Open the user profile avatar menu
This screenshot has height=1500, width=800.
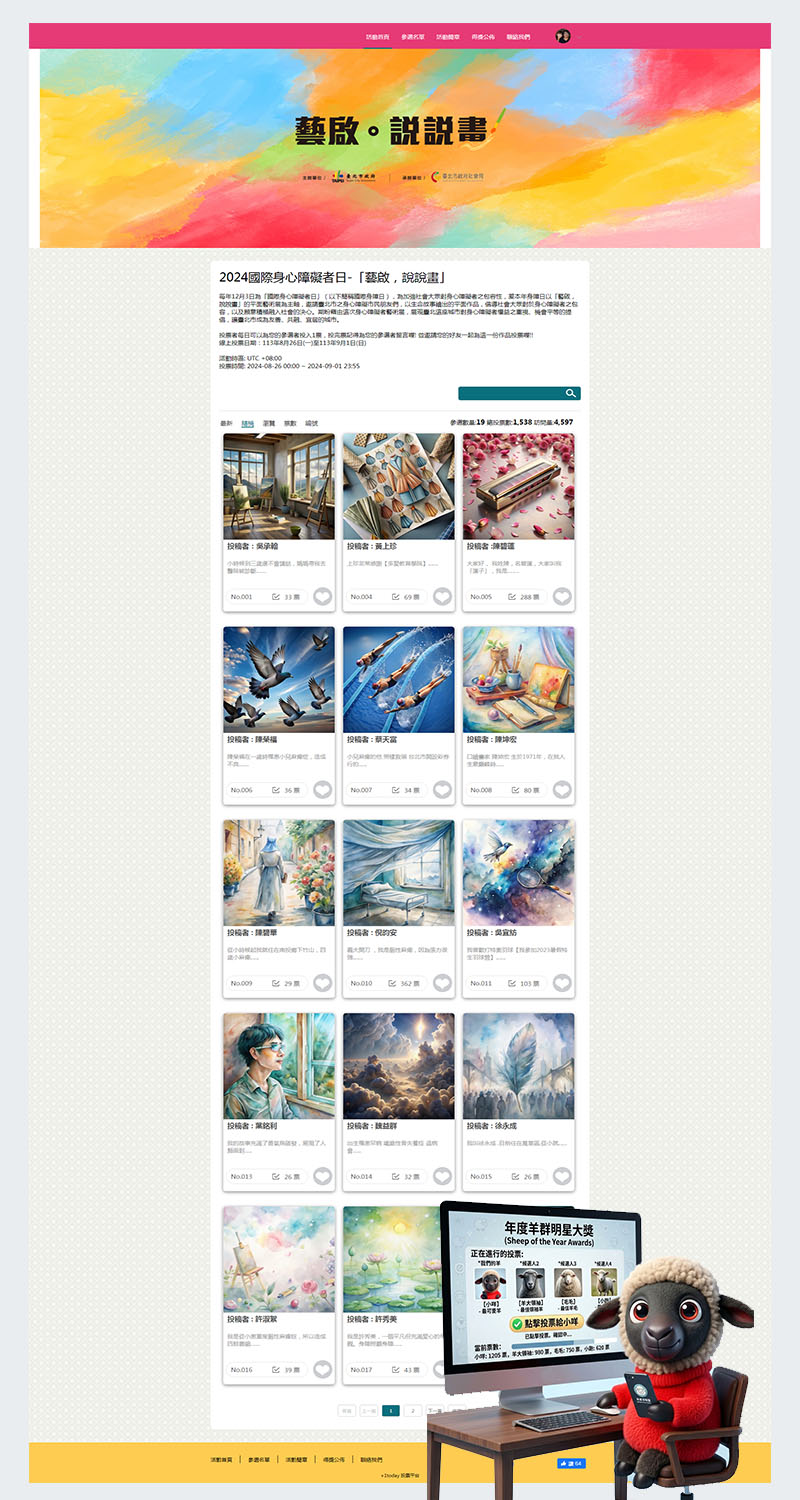point(563,36)
